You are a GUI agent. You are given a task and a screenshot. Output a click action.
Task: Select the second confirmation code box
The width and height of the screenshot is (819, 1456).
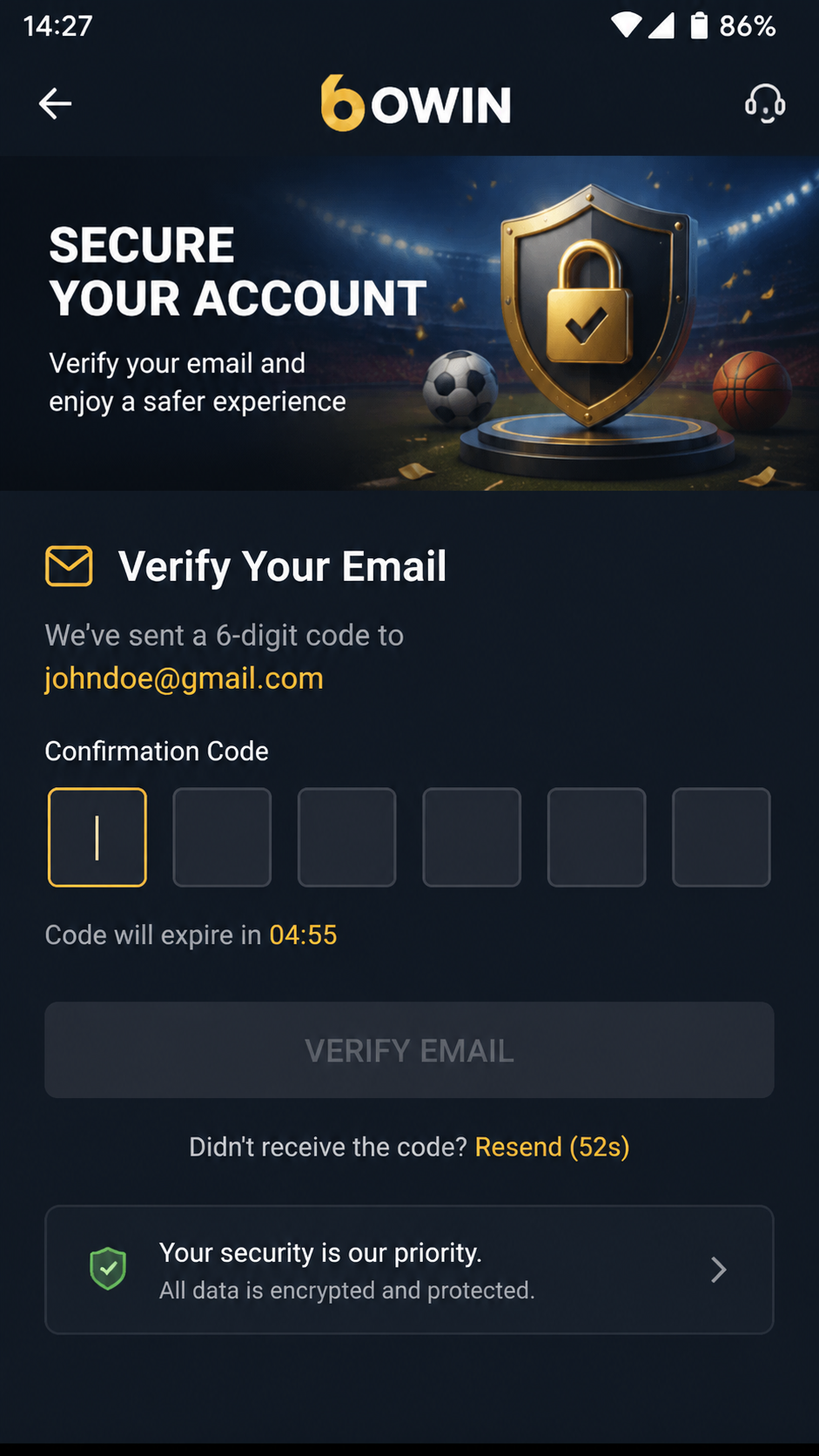[222, 838]
